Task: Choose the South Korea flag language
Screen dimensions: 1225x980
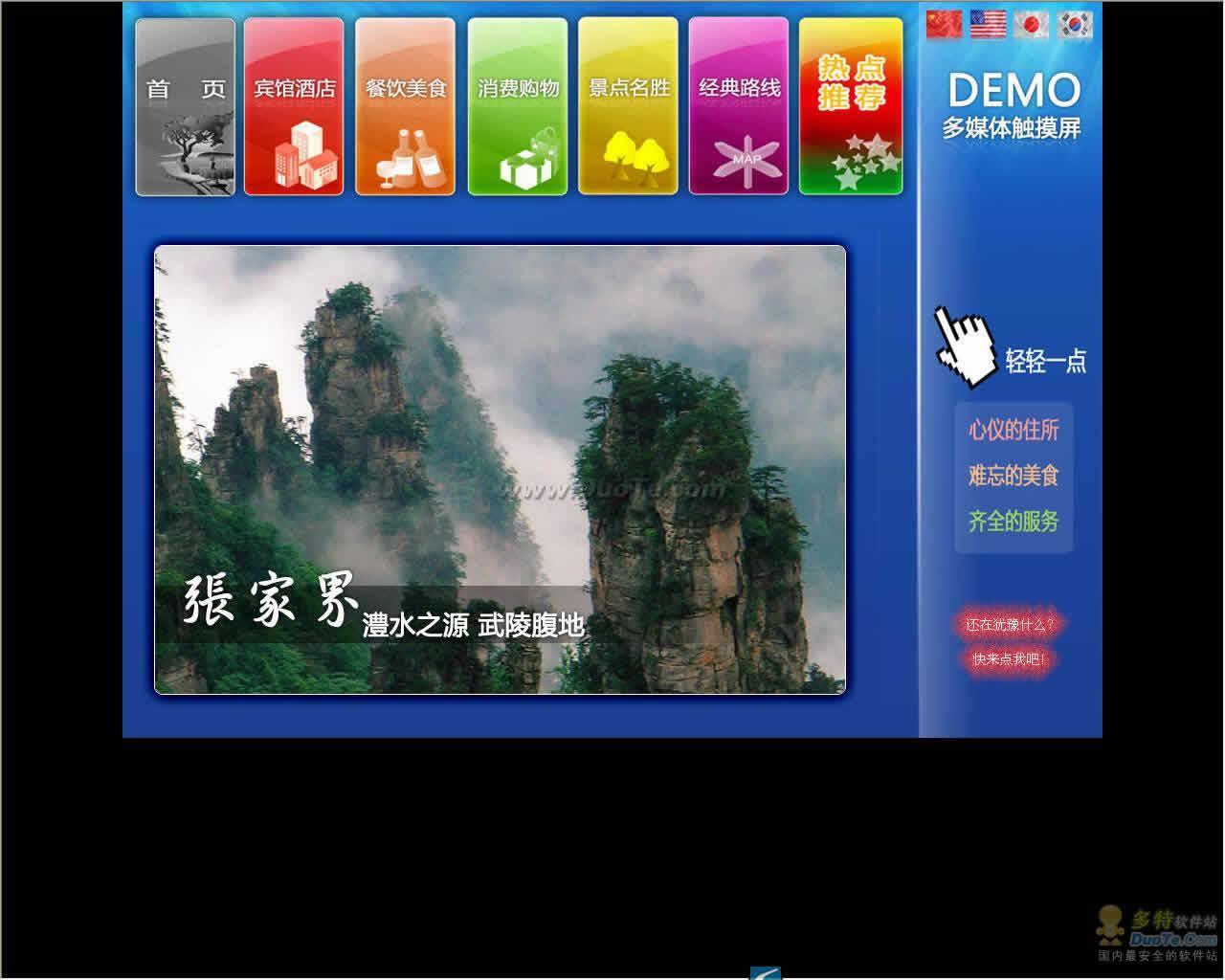Action: (1076, 25)
